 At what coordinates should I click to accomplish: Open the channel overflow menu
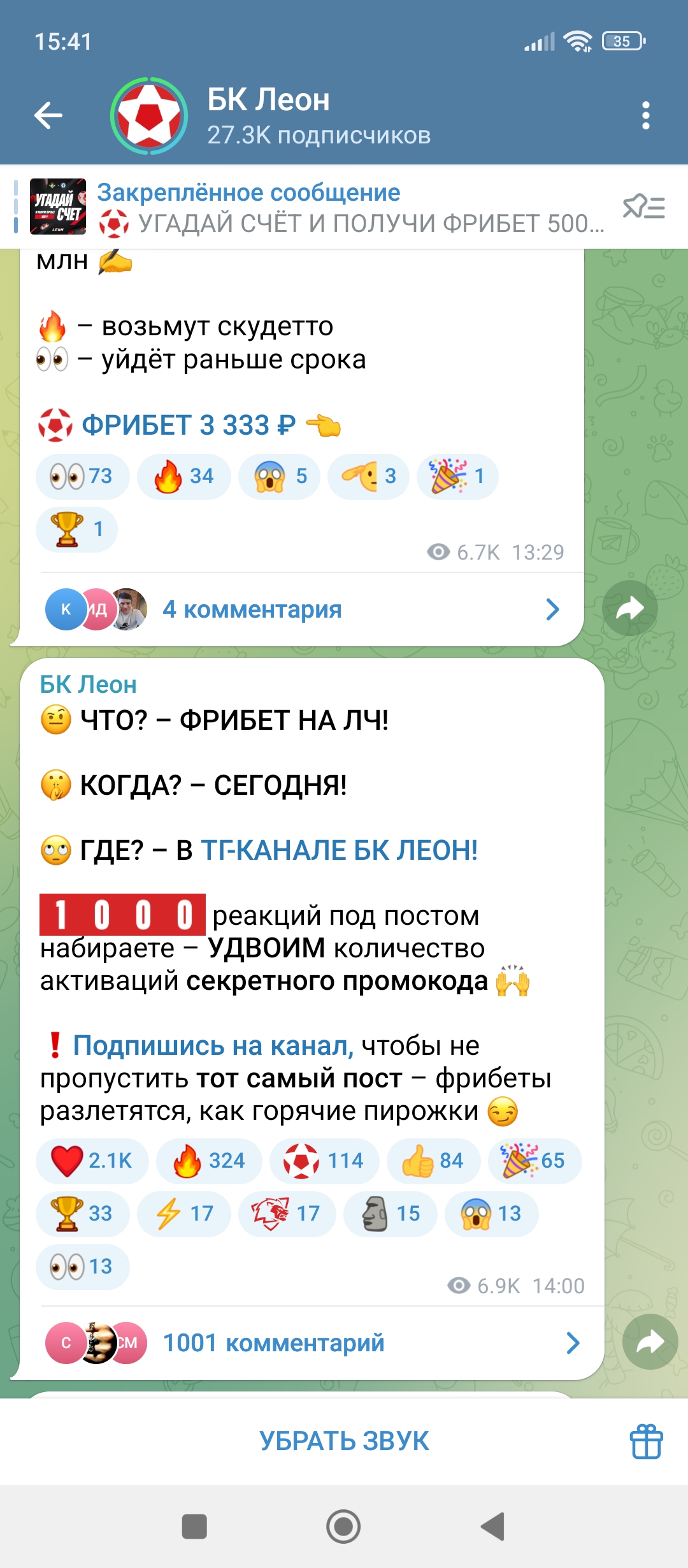[645, 115]
